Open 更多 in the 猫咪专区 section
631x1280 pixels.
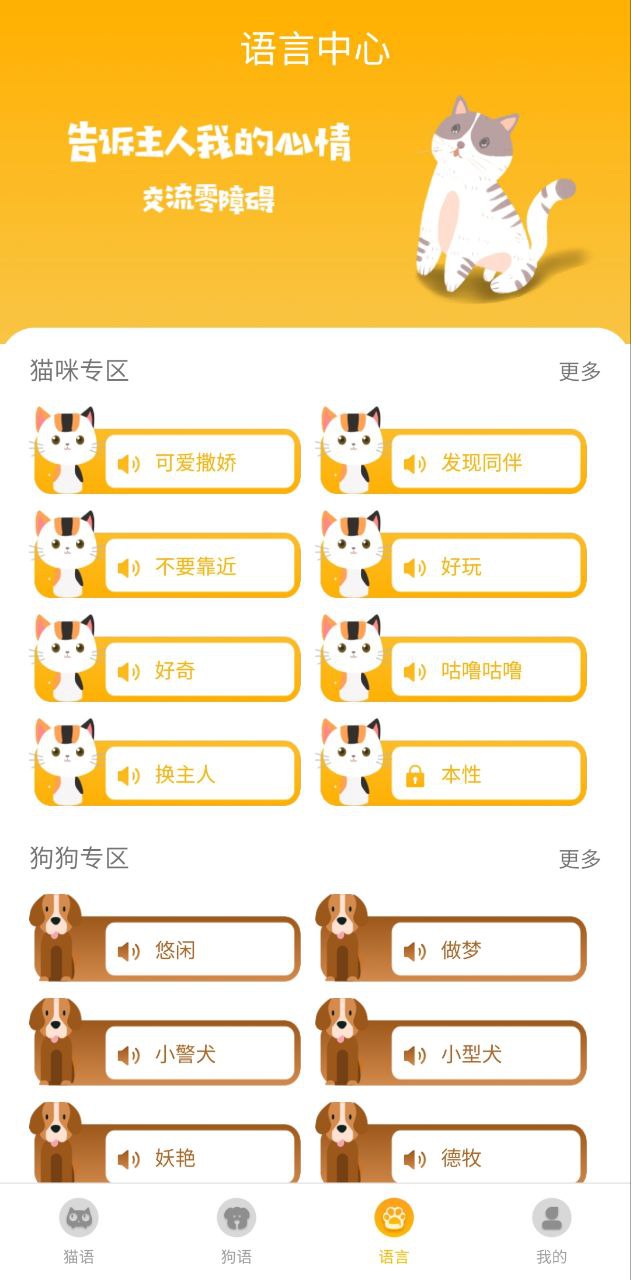pos(580,372)
